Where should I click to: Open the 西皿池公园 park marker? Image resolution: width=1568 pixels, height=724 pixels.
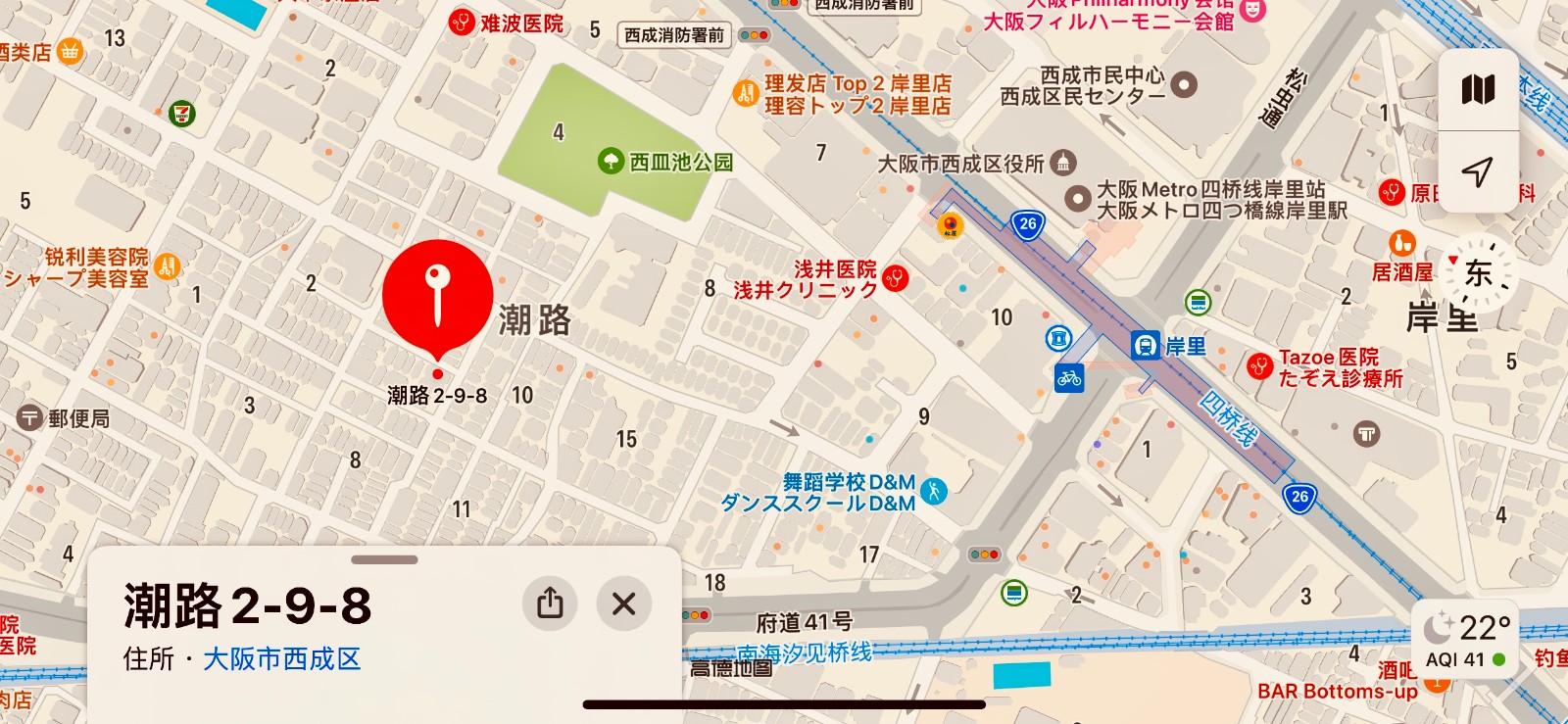click(x=611, y=161)
